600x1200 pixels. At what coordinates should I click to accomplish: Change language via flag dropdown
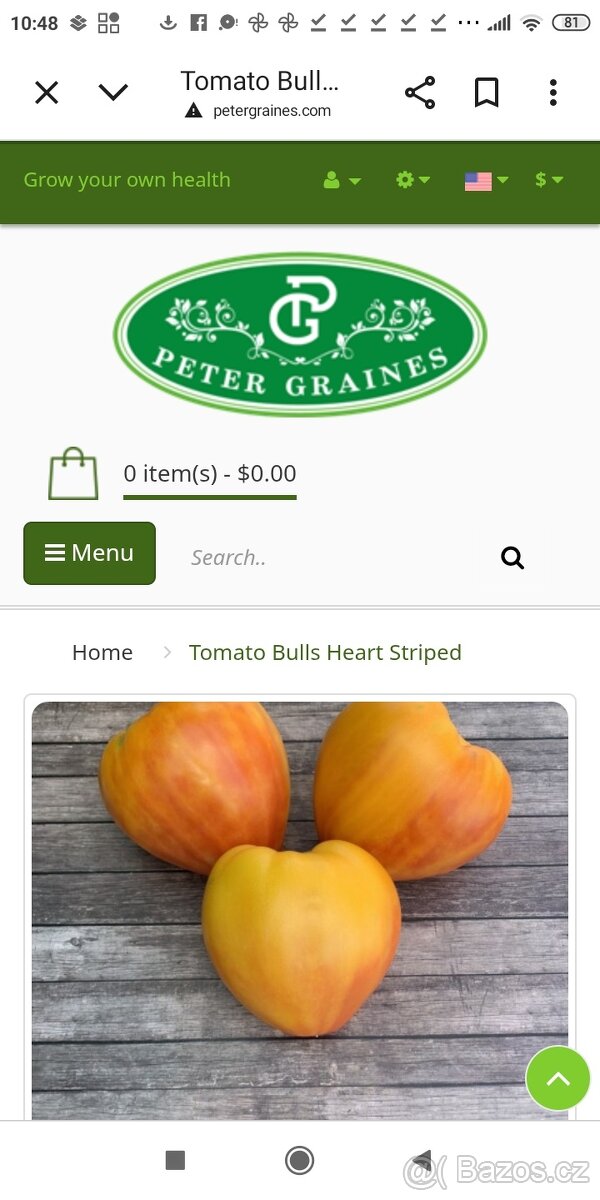486,180
